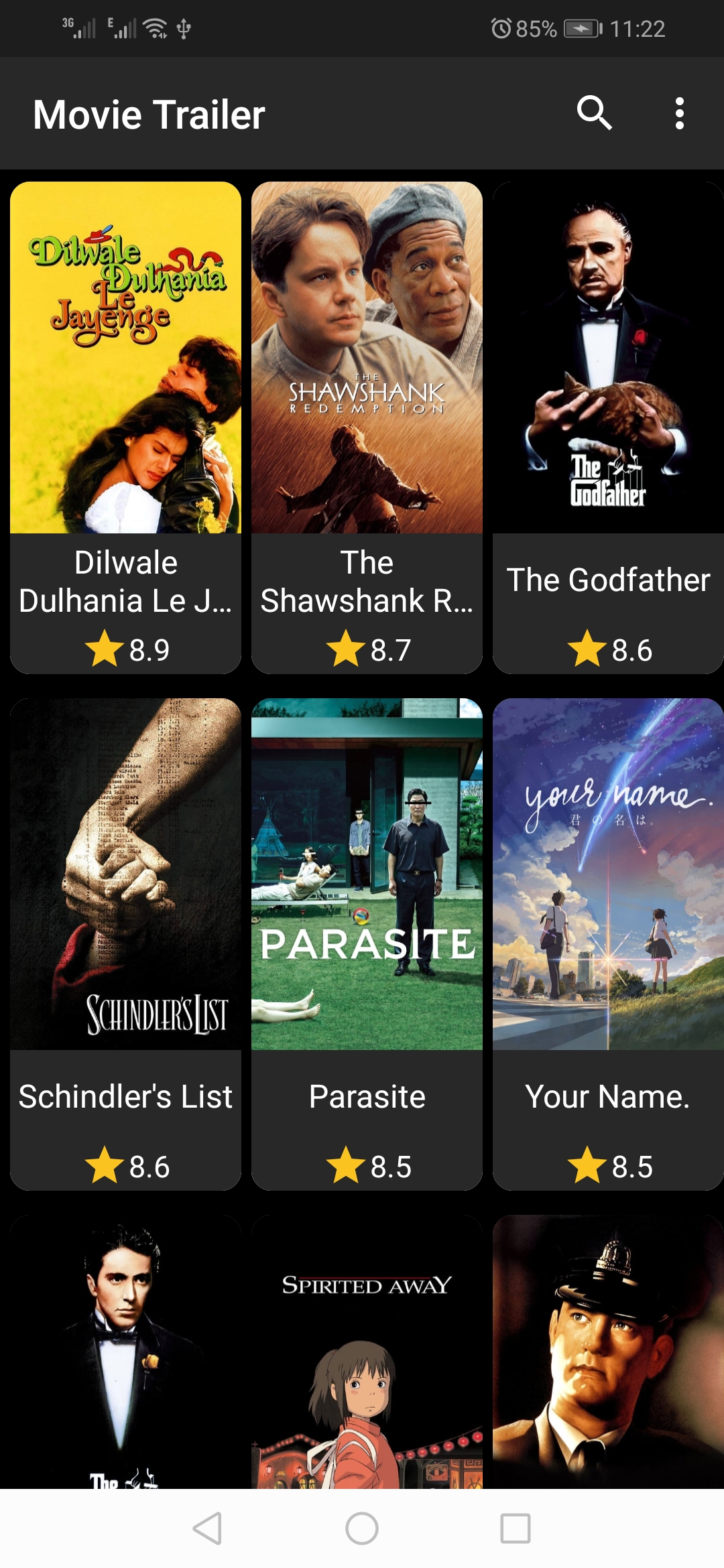Open the Your Name. movie card
Viewport: 724px width, 1568px height.
(x=608, y=943)
